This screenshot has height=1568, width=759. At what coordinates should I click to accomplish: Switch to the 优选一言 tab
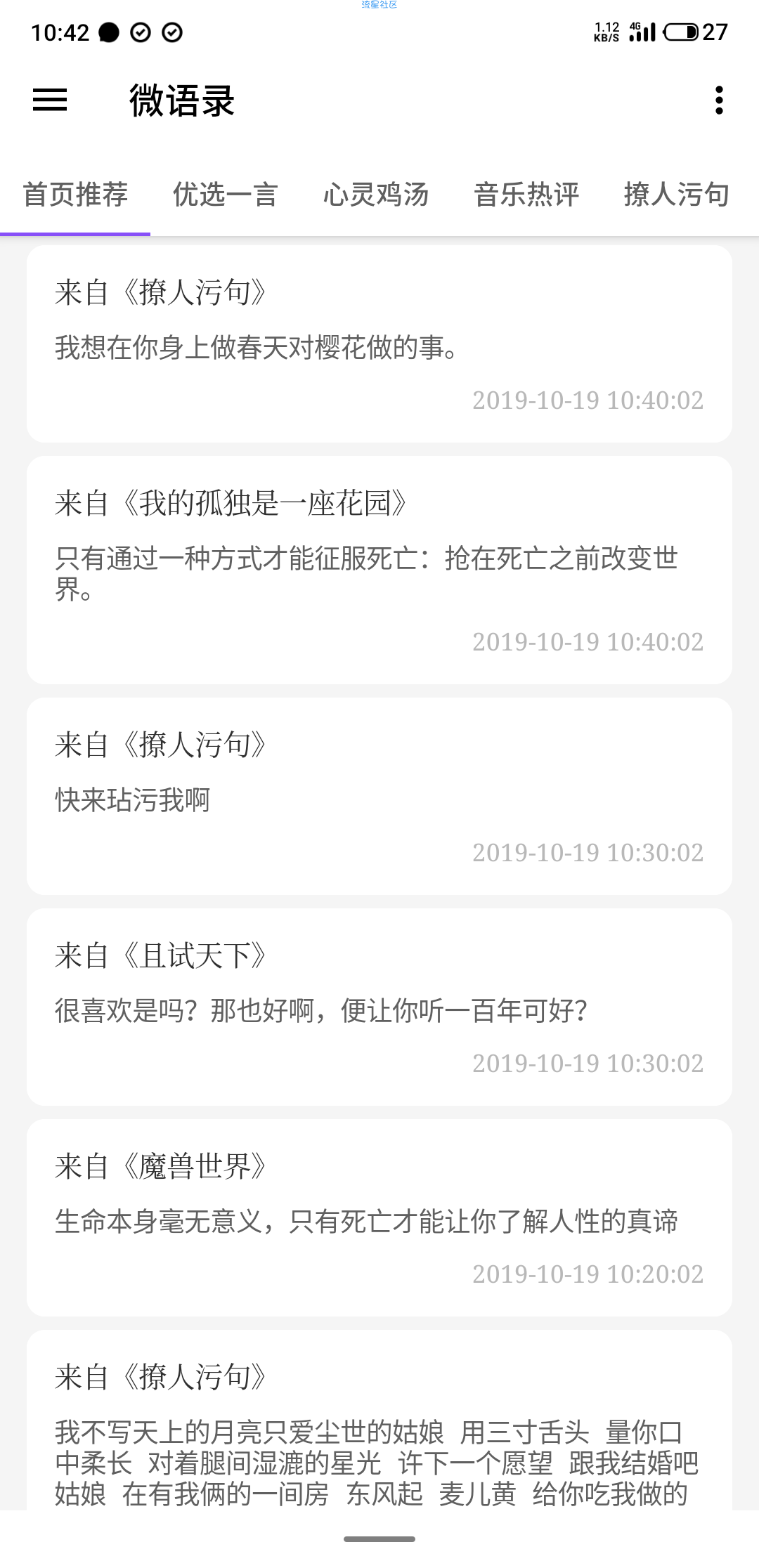click(226, 195)
